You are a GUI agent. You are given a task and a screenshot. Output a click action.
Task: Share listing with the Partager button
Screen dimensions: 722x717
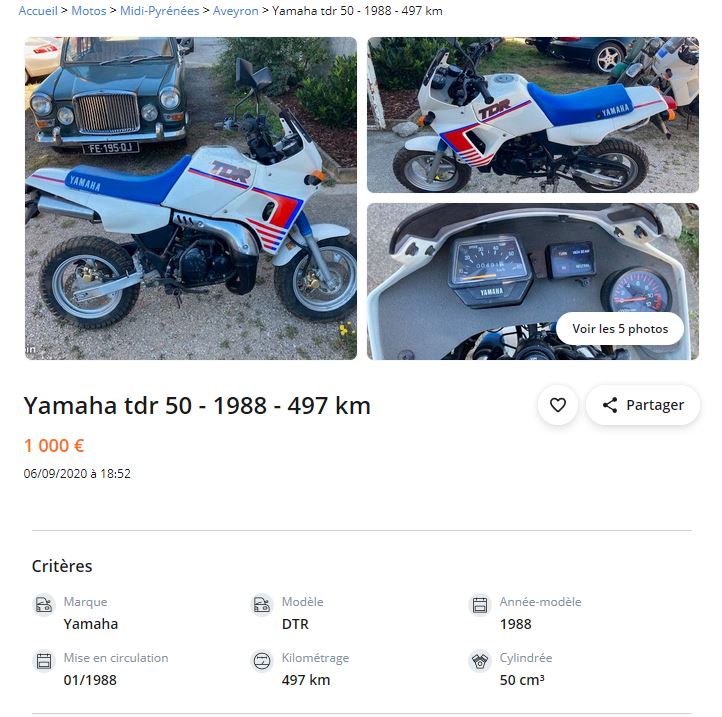click(643, 405)
